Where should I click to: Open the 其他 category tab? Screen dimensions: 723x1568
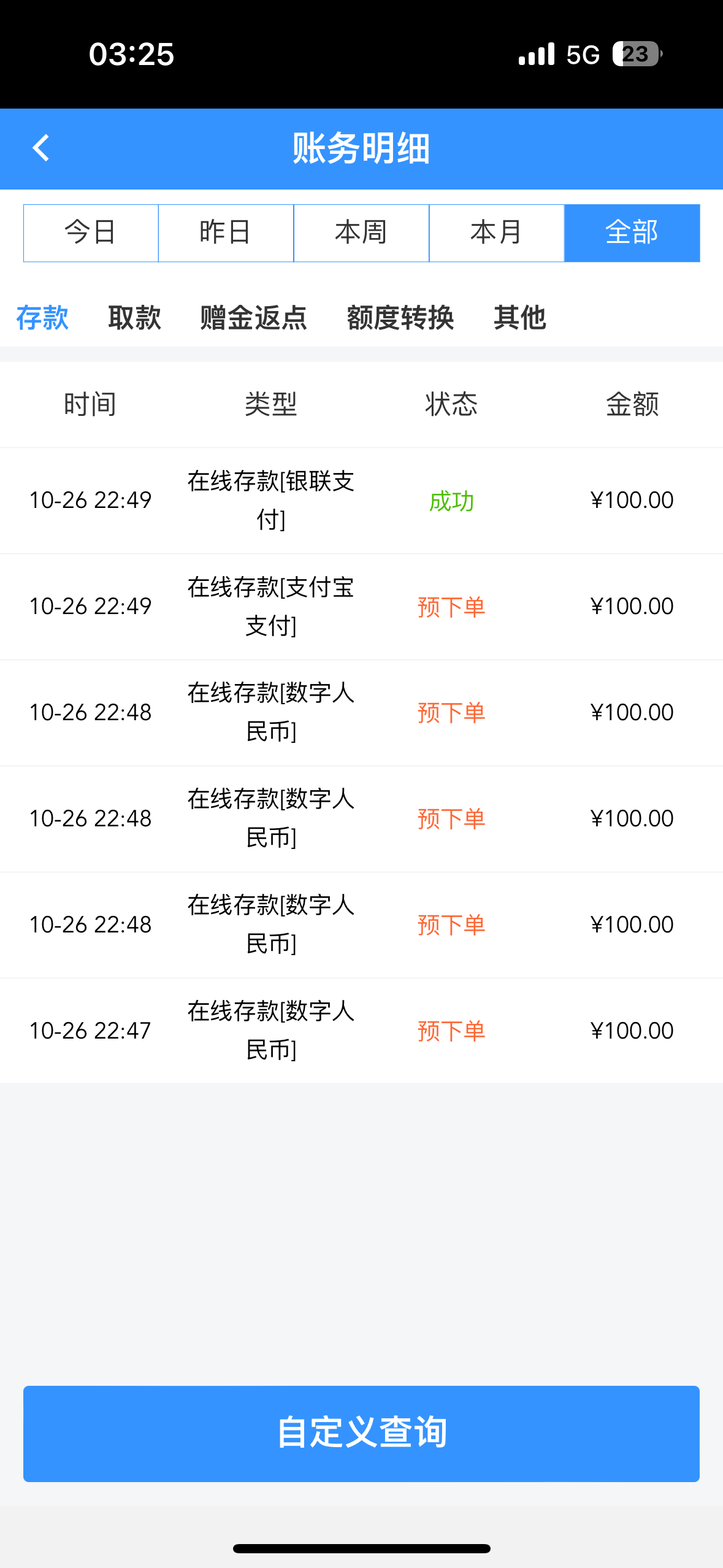[520, 318]
